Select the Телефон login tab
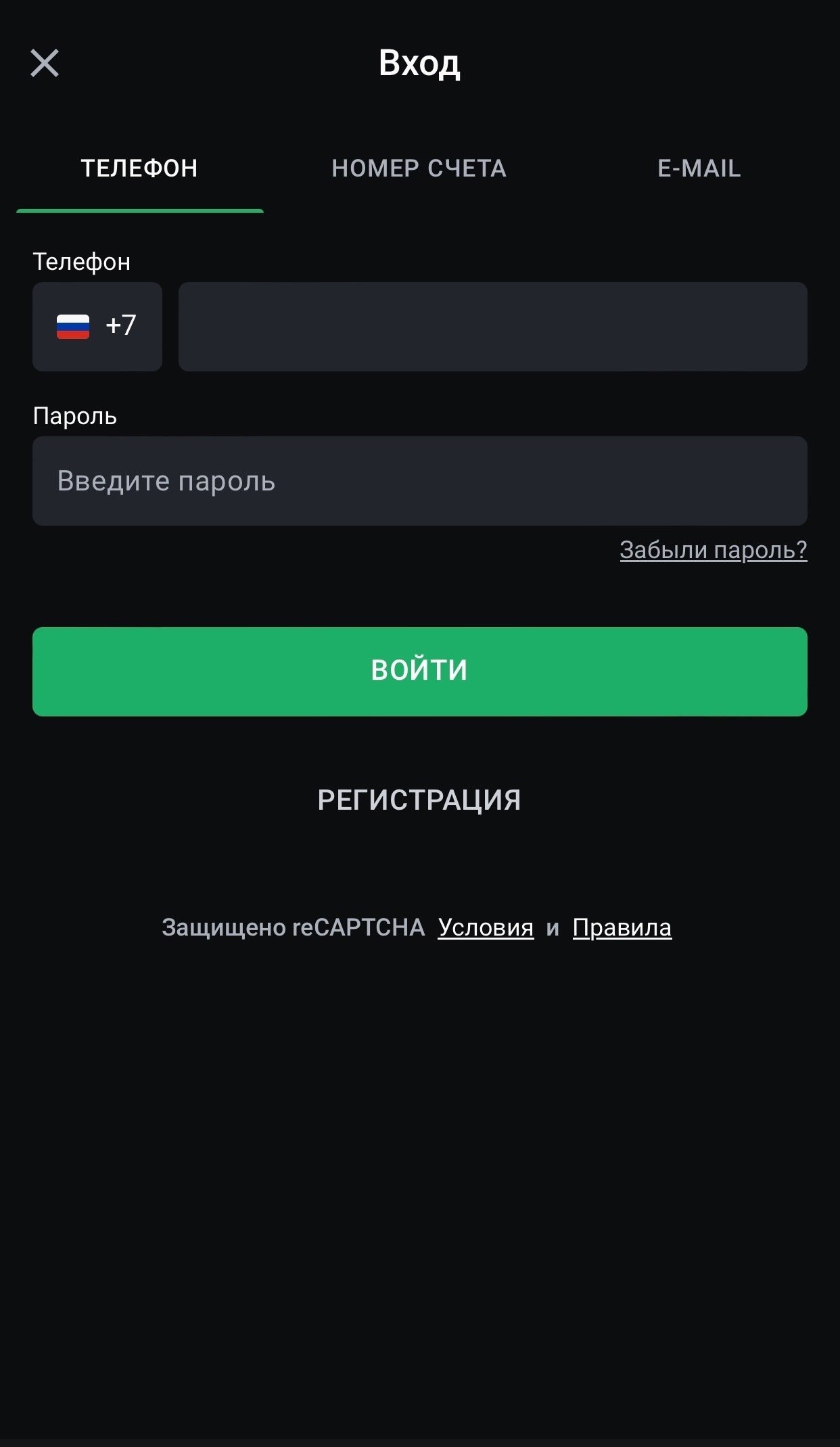Image resolution: width=840 pixels, height=1447 pixels. coord(139,168)
